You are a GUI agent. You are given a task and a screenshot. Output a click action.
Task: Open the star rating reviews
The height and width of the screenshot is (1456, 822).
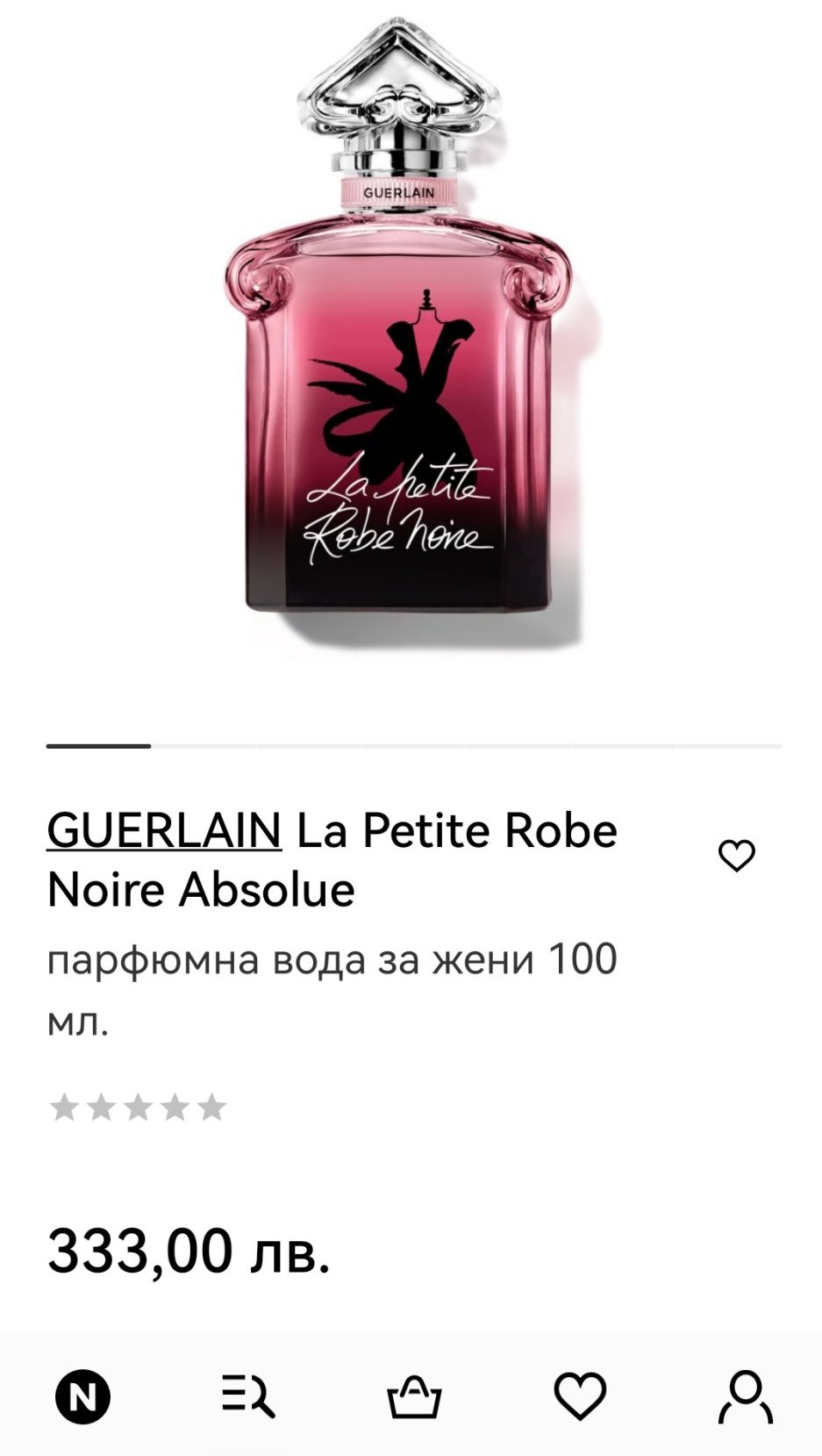point(138,1108)
